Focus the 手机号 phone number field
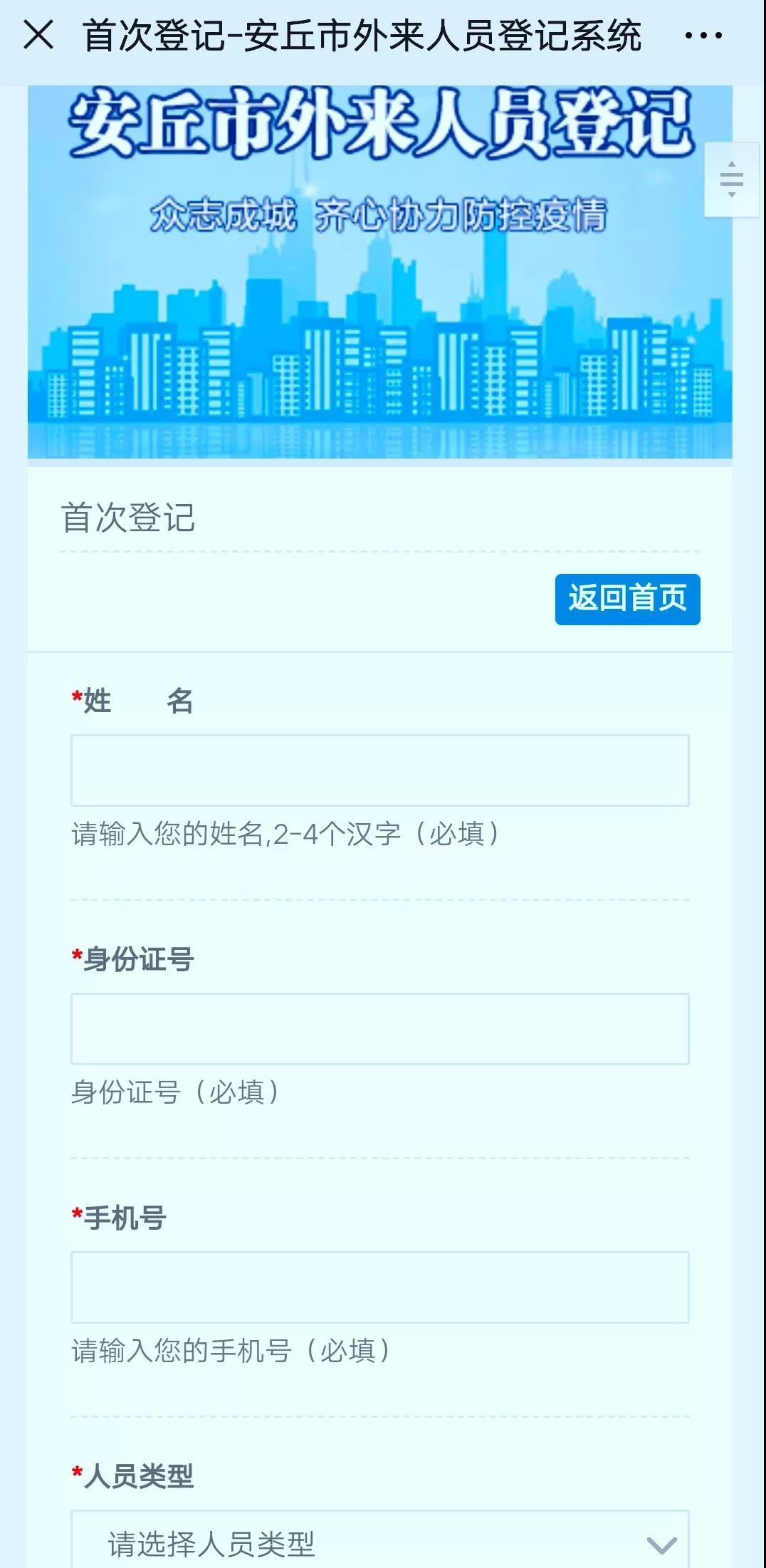The height and width of the screenshot is (1568, 766). tap(379, 1287)
